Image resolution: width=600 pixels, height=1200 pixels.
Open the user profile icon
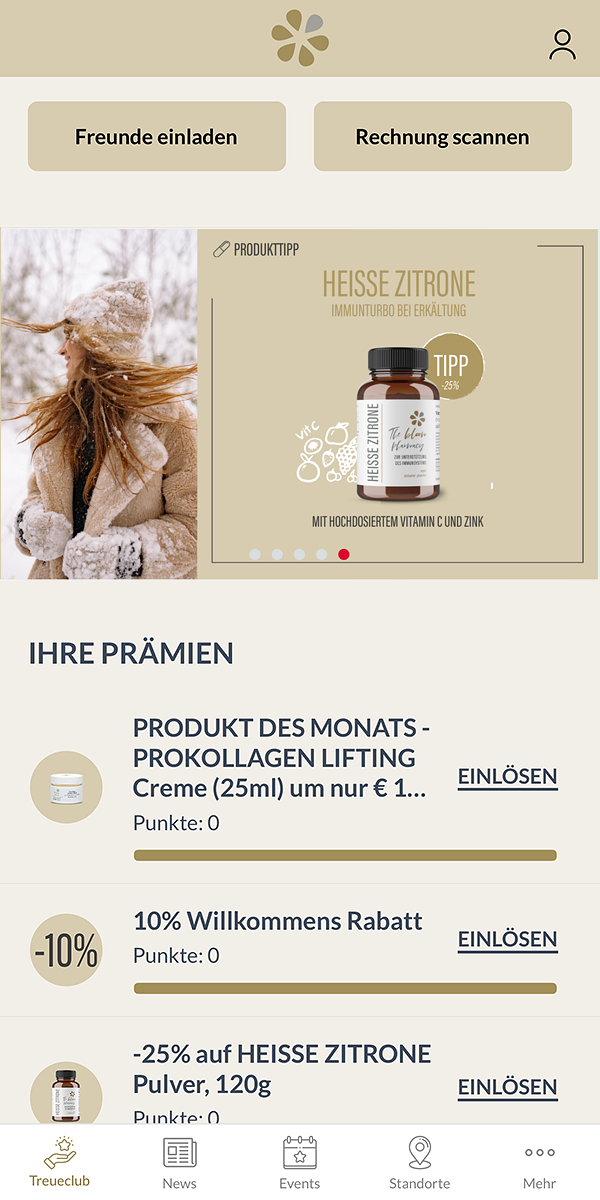563,44
